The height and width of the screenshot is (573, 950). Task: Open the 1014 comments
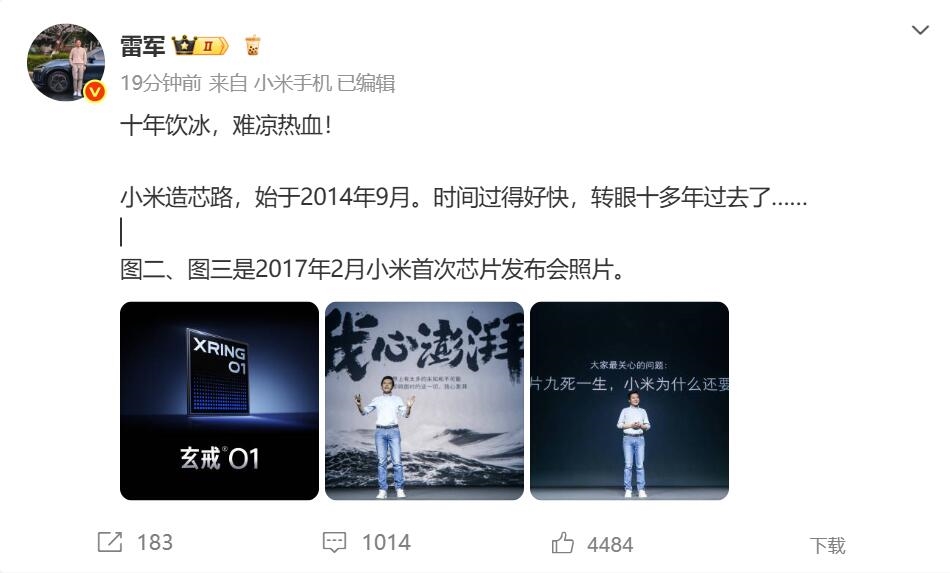pyautogui.click(x=366, y=542)
